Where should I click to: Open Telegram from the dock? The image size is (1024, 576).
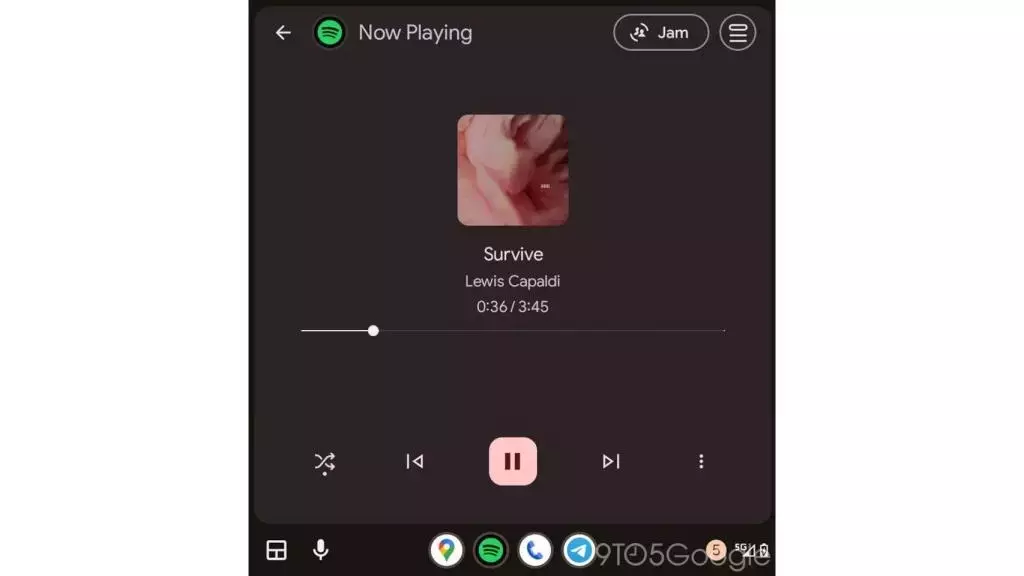(579, 550)
